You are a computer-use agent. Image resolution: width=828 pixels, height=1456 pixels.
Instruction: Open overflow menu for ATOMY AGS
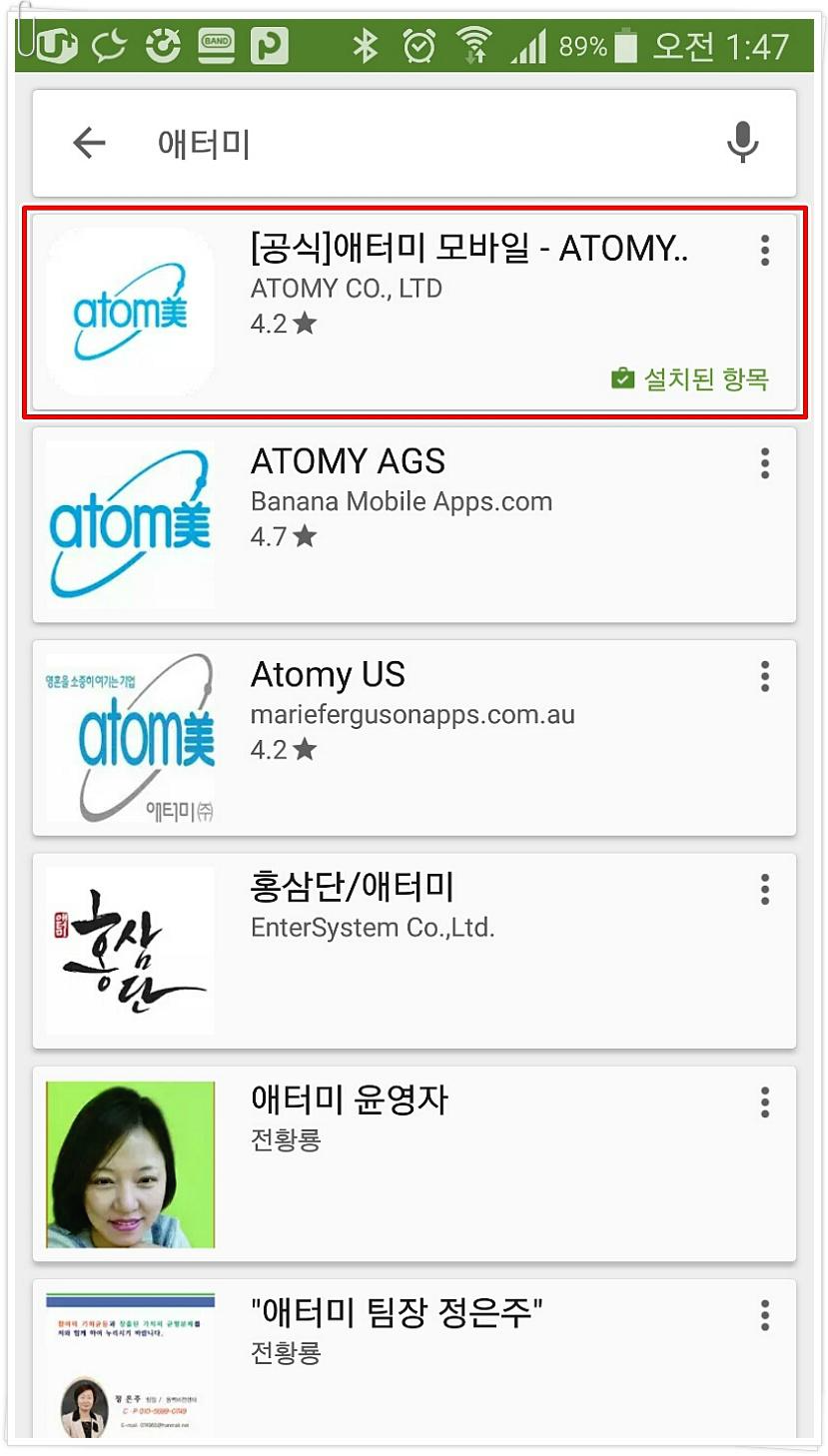click(765, 463)
